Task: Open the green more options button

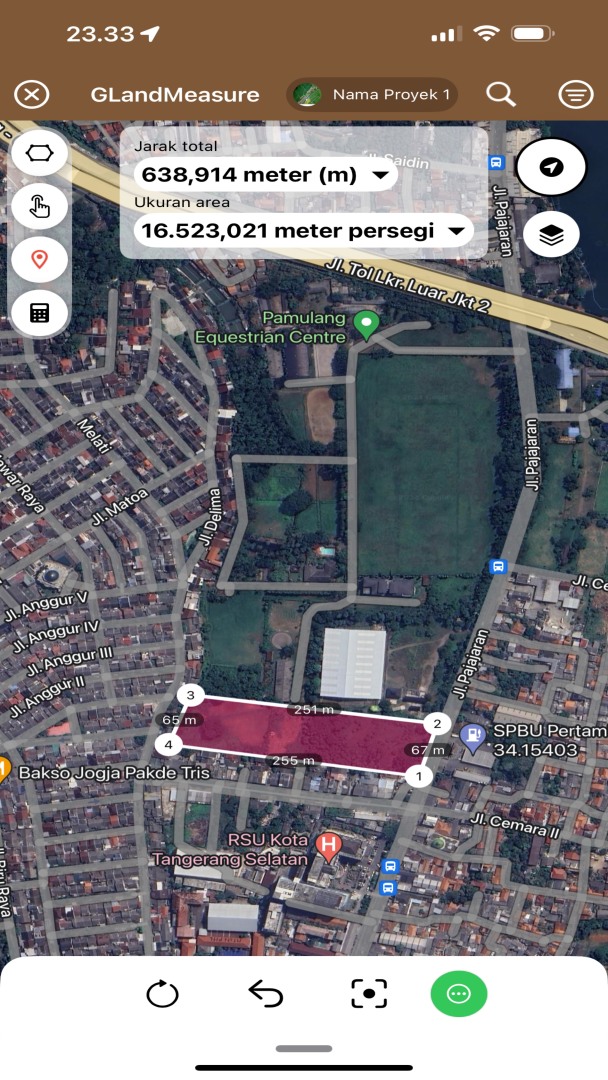Action: point(459,994)
